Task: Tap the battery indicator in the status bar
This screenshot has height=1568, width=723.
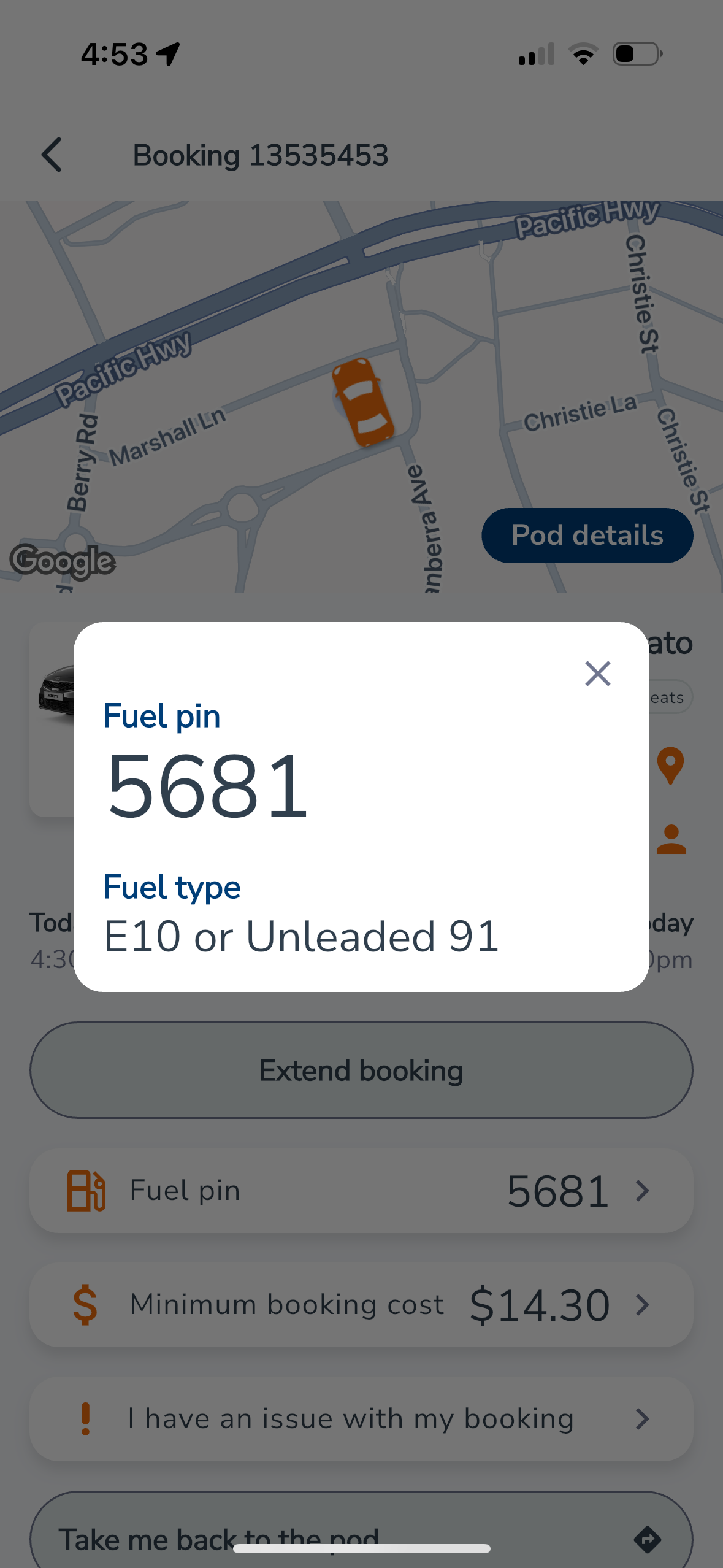Action: [636, 53]
